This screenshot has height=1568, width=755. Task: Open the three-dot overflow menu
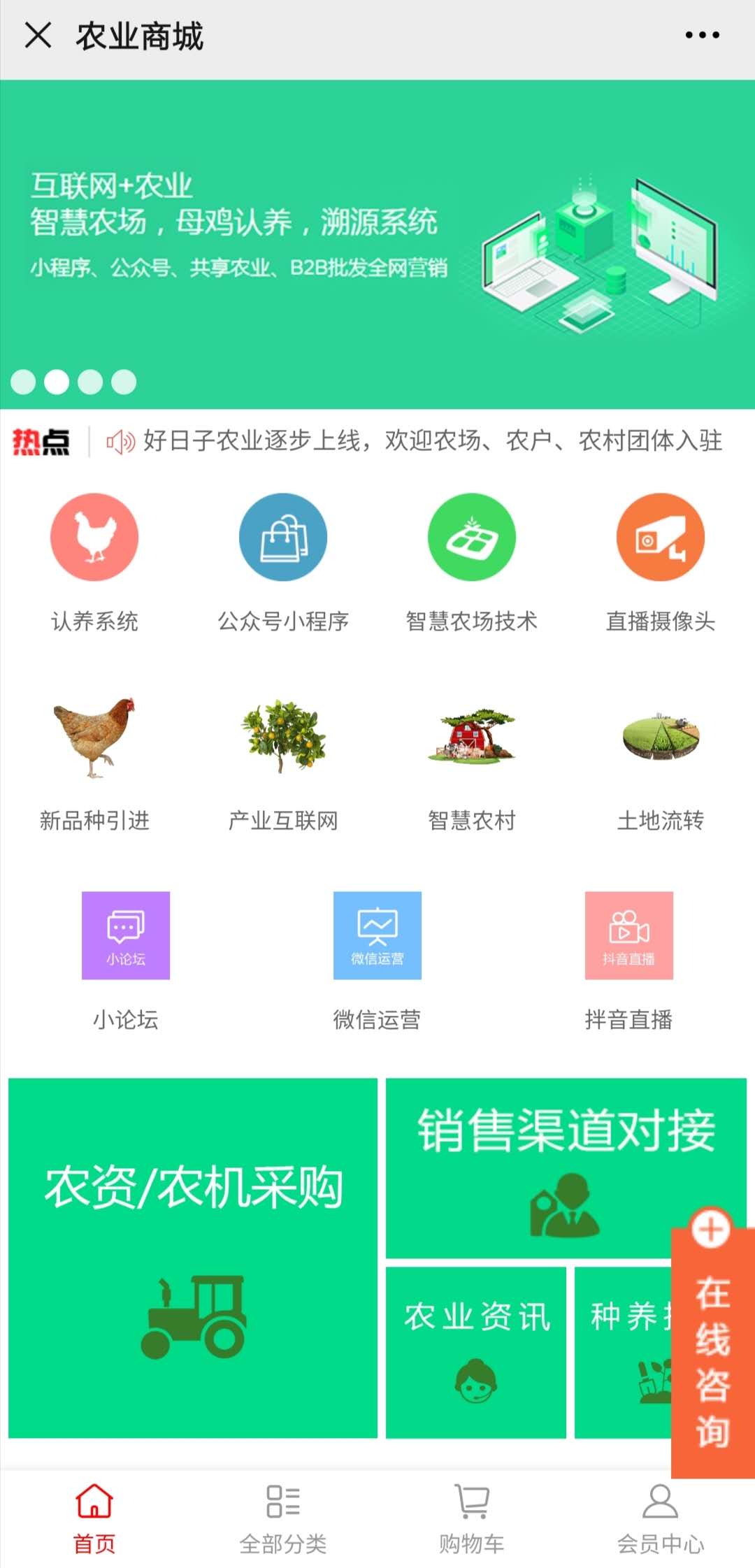702,35
